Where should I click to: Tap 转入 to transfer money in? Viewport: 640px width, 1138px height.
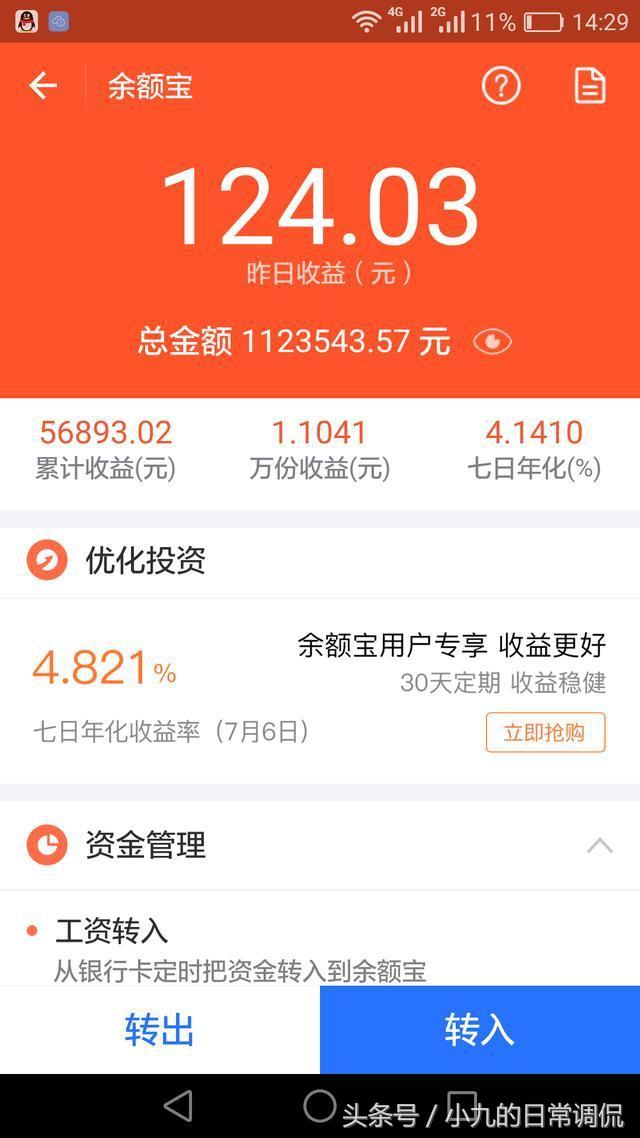(480, 1030)
